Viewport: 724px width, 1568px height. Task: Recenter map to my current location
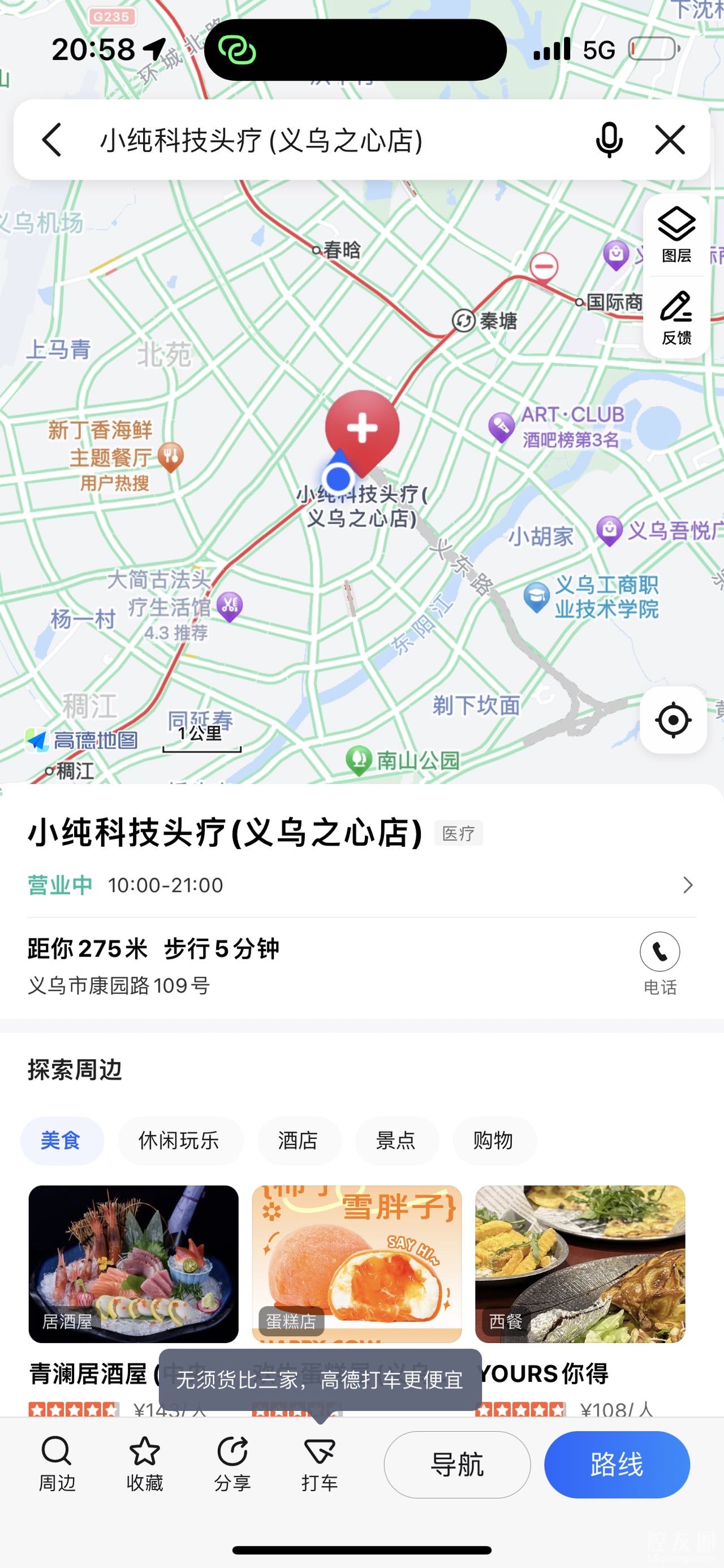click(673, 720)
